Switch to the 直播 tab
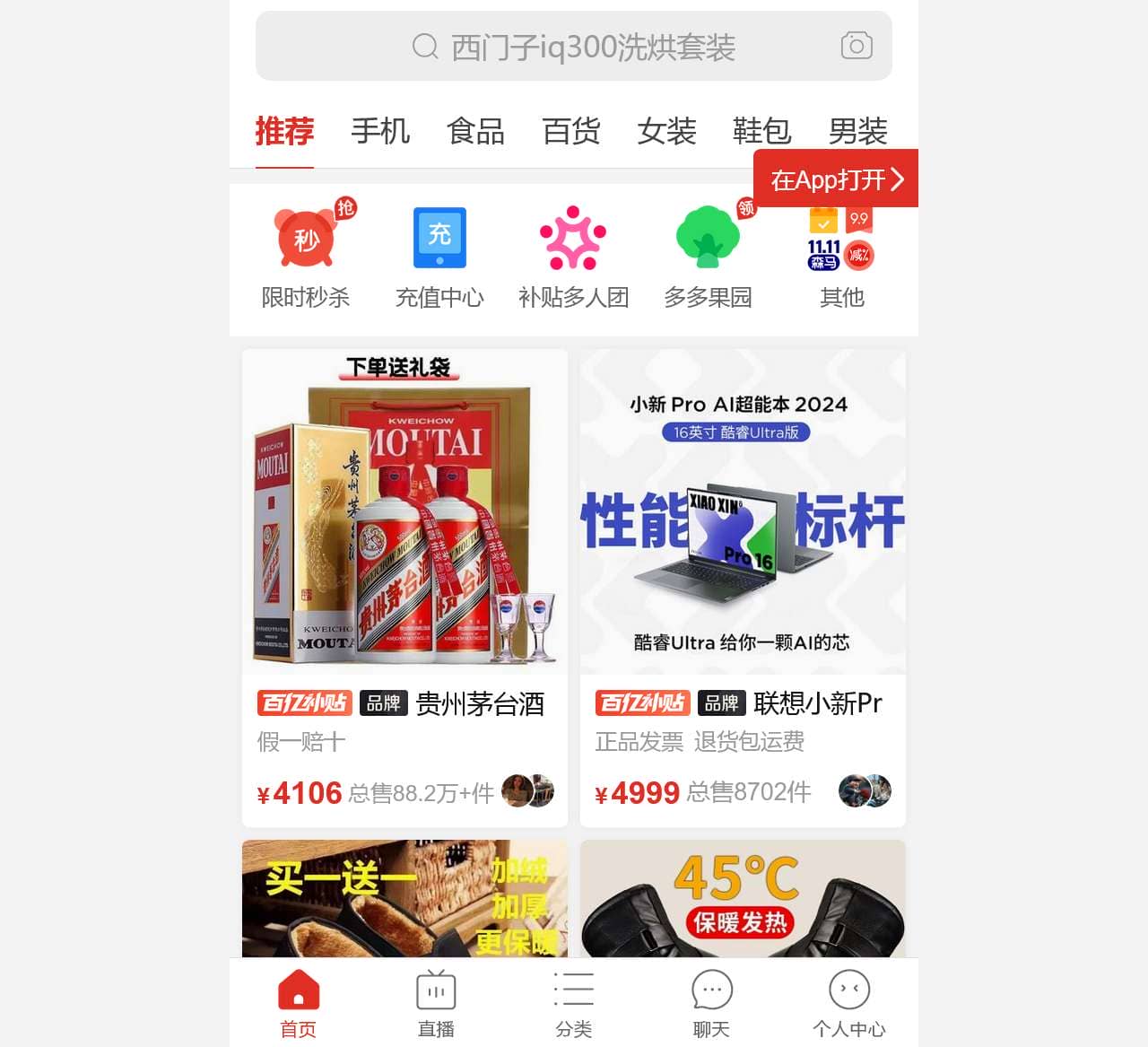The height and width of the screenshot is (1047, 1148). click(x=436, y=1004)
